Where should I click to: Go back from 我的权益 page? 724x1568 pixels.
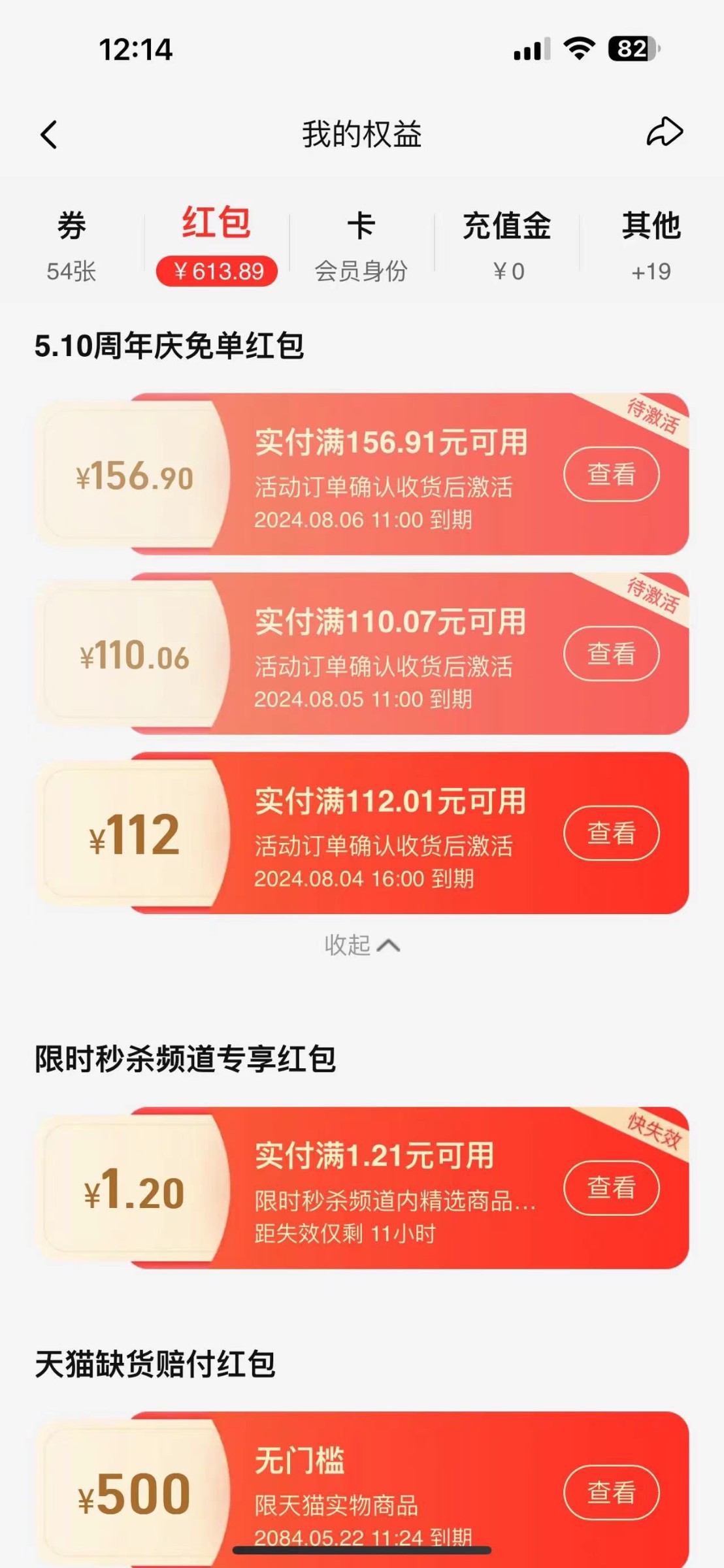(x=49, y=135)
